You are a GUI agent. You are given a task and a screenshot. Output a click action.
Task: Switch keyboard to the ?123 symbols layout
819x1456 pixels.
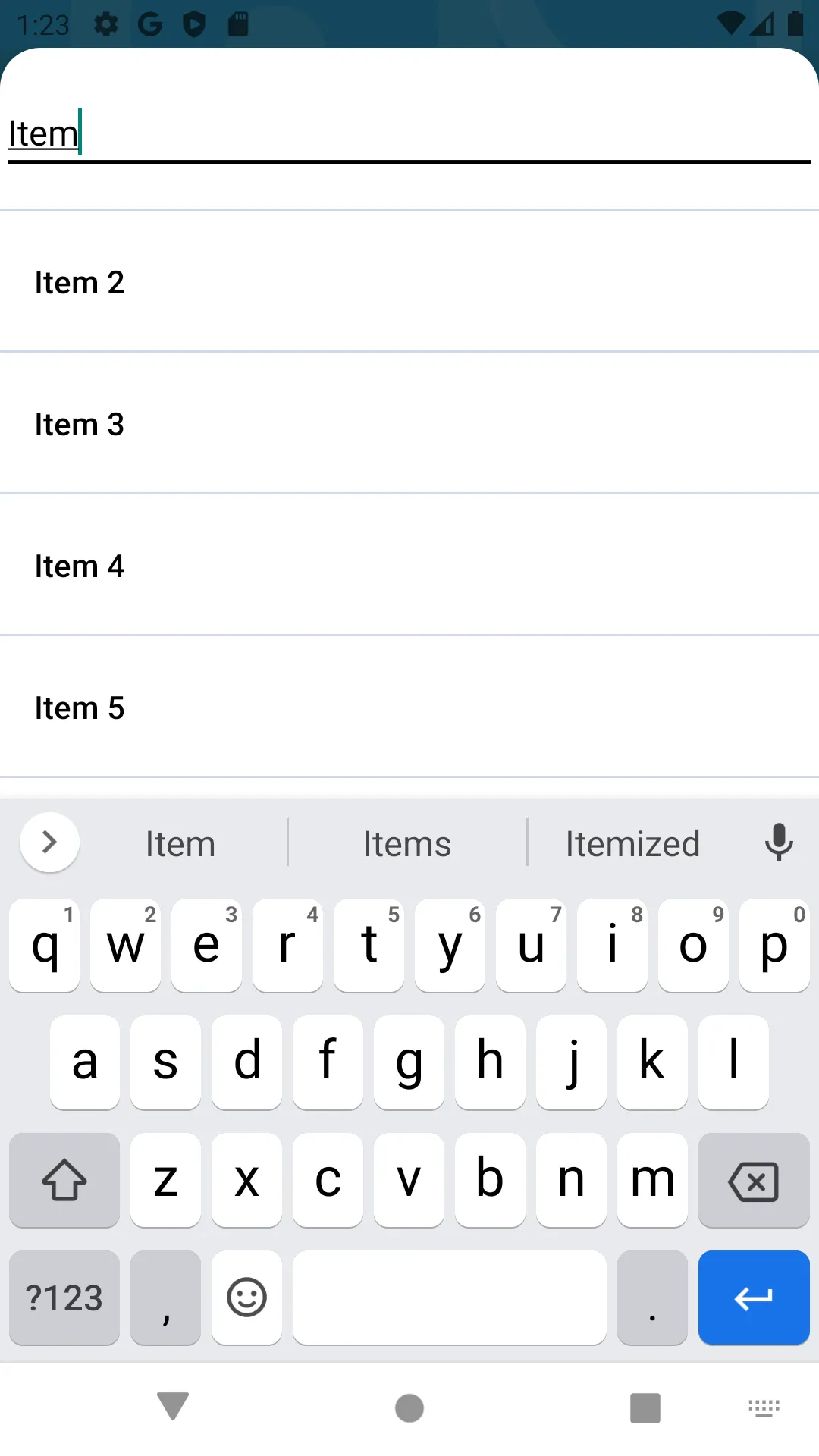click(x=64, y=1298)
